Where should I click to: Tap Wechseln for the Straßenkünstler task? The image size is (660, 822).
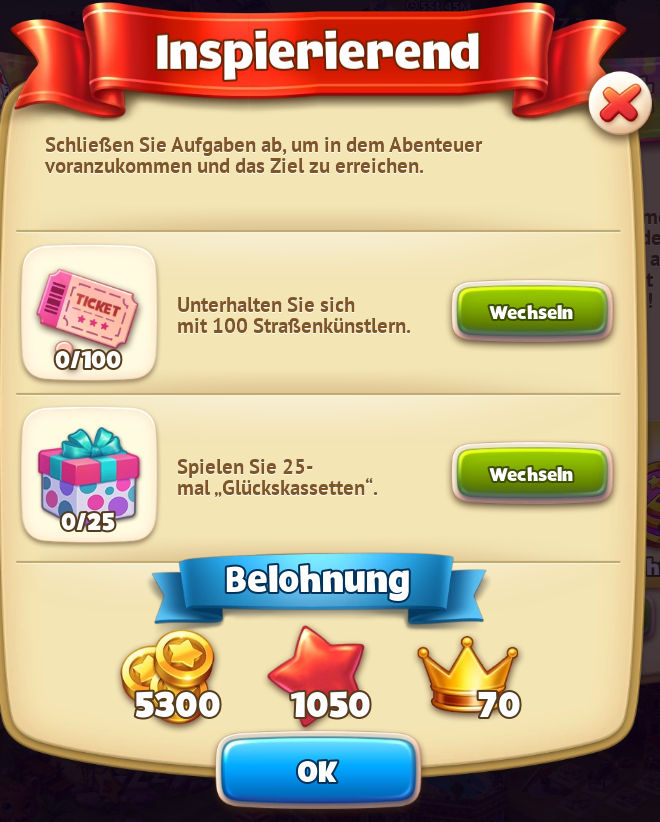click(531, 312)
